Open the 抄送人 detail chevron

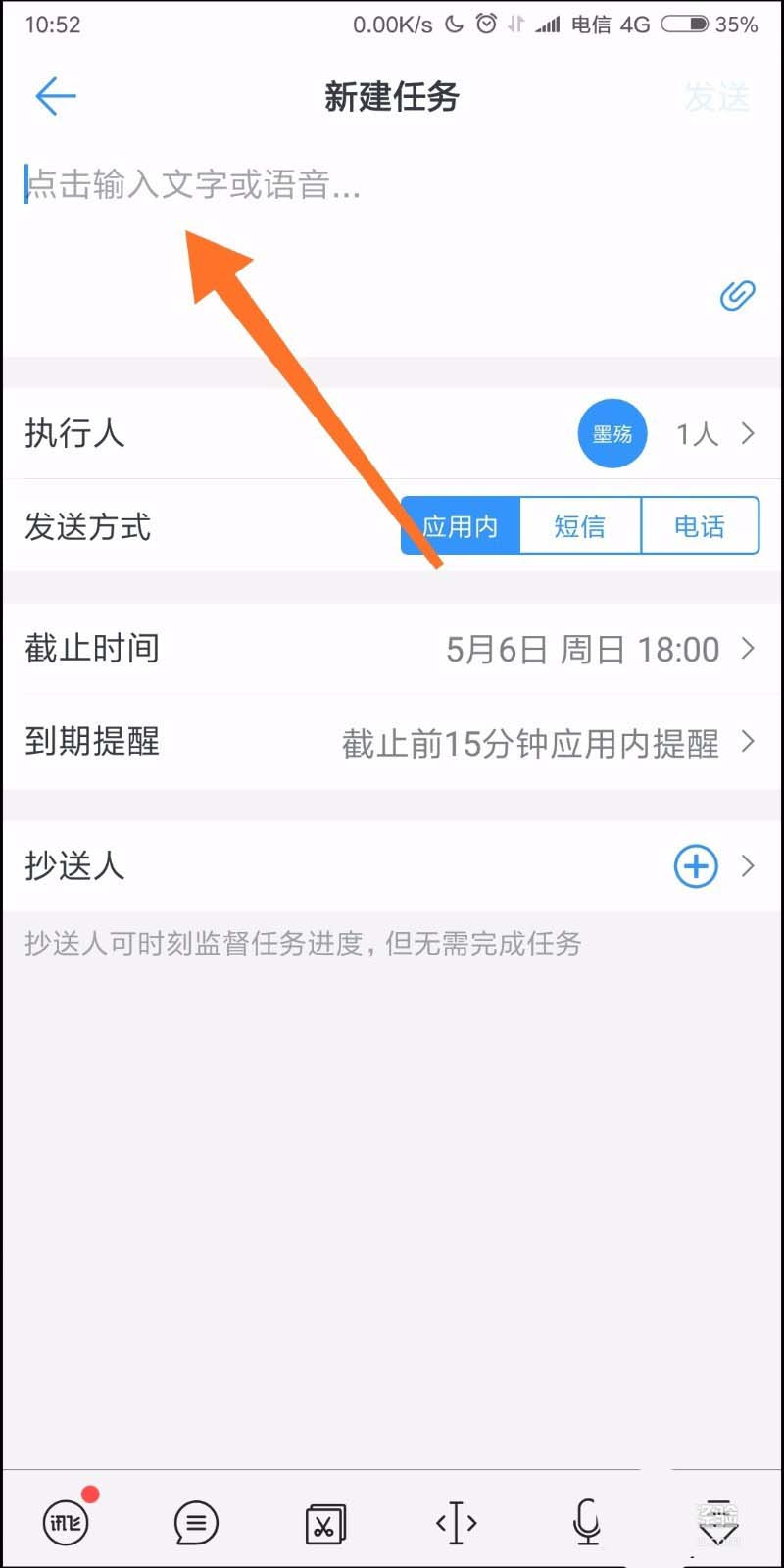pos(747,865)
